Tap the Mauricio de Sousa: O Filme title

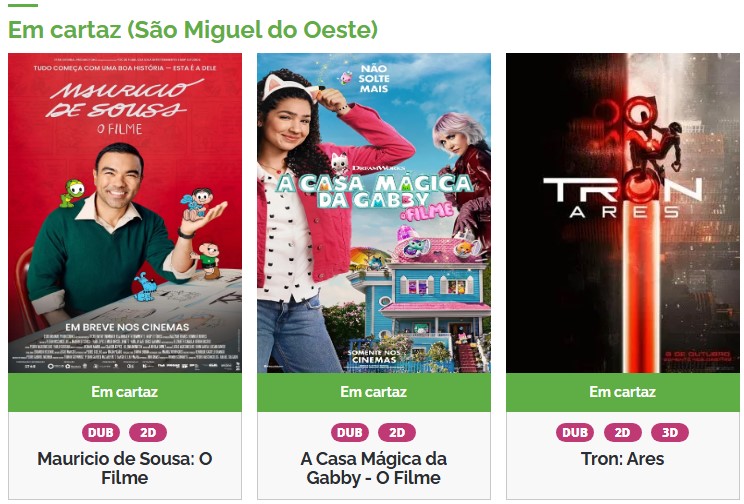click(x=125, y=468)
